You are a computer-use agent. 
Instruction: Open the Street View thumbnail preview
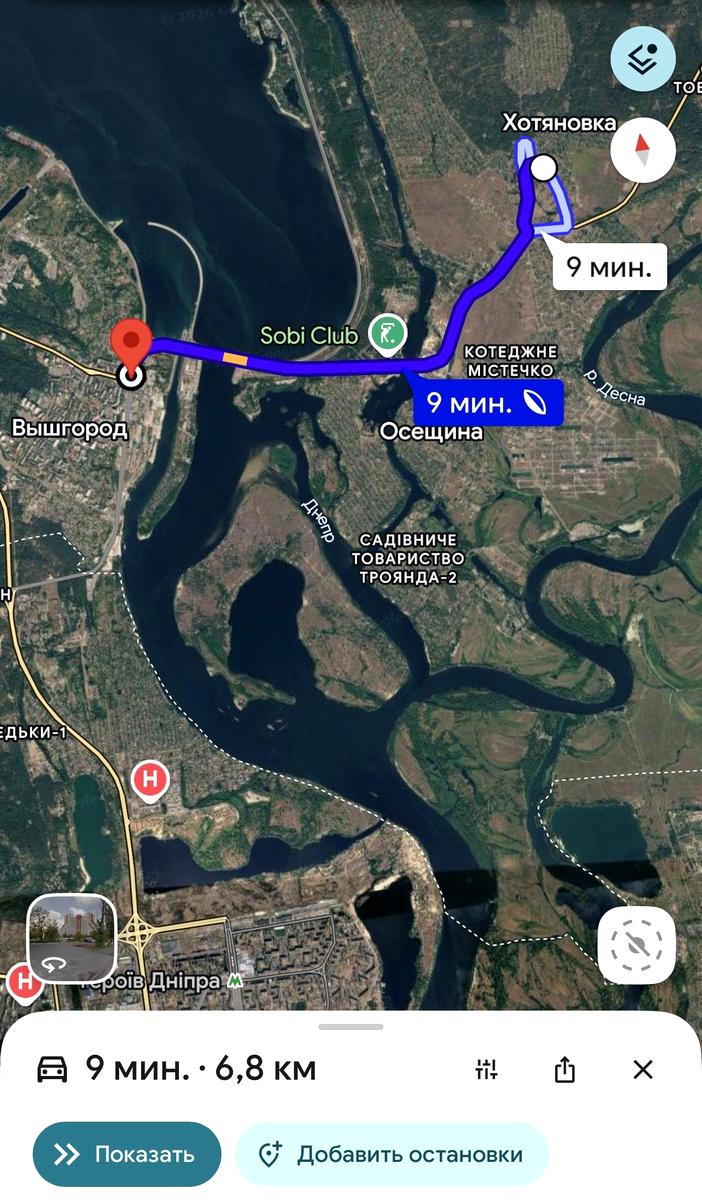tap(72, 939)
